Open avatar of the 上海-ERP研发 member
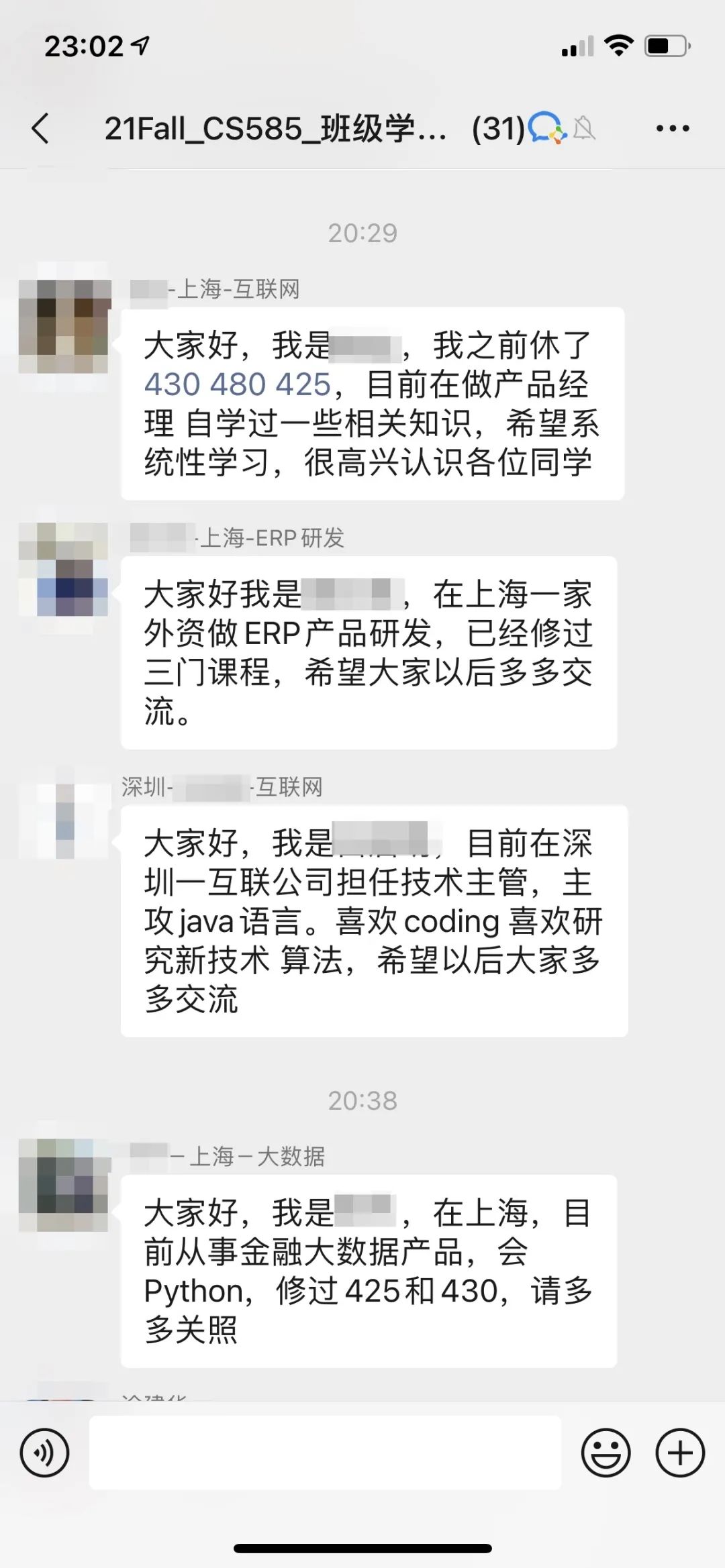The height and width of the screenshot is (1568, 725). click(x=64, y=569)
